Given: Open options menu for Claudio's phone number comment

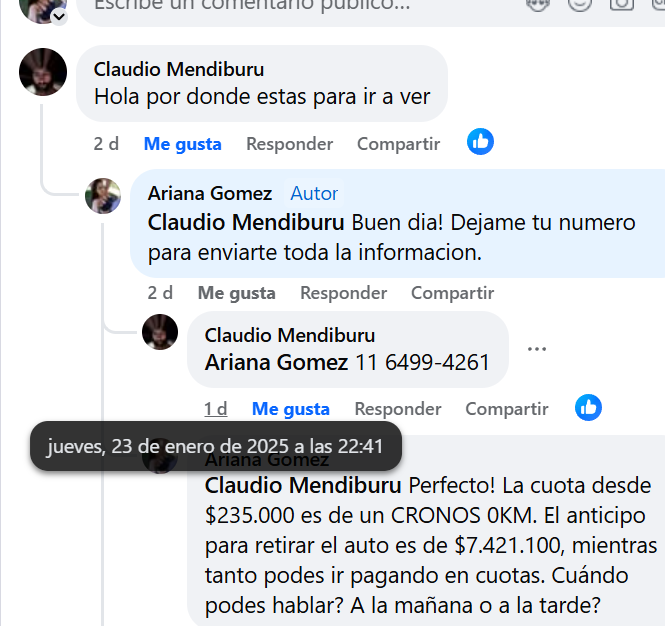Looking at the screenshot, I should (x=537, y=349).
